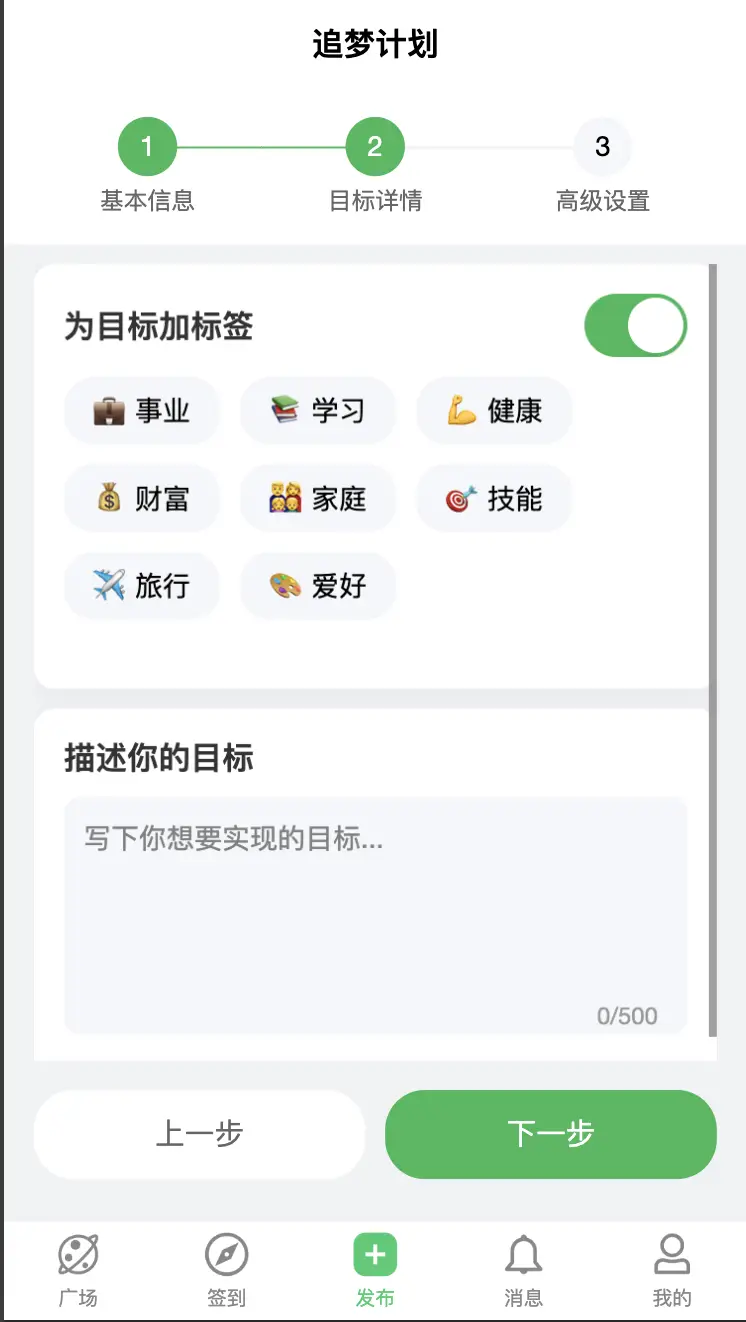Select the 家庭 tag chip

[x=318, y=498]
